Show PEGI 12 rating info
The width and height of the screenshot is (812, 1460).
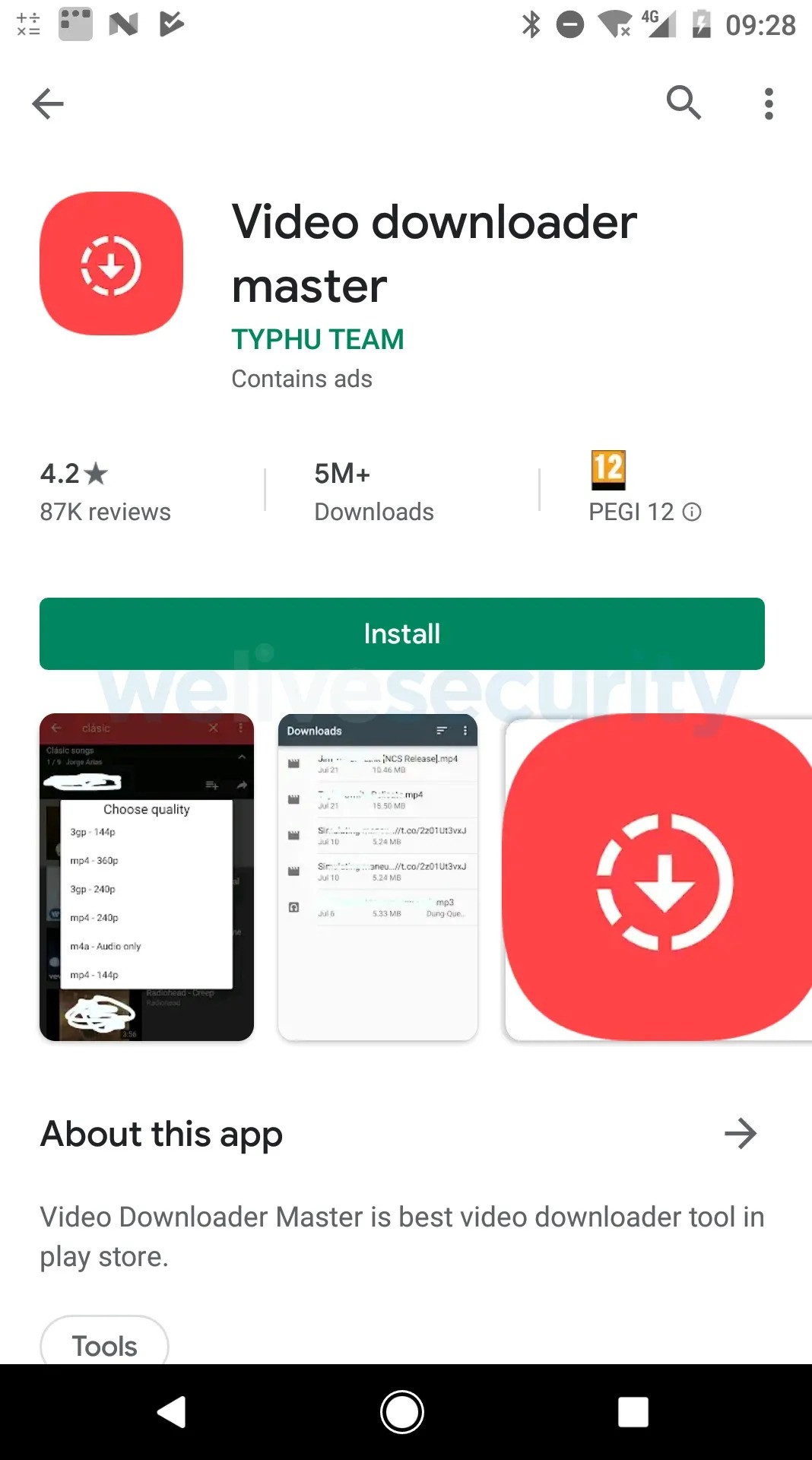(x=691, y=512)
